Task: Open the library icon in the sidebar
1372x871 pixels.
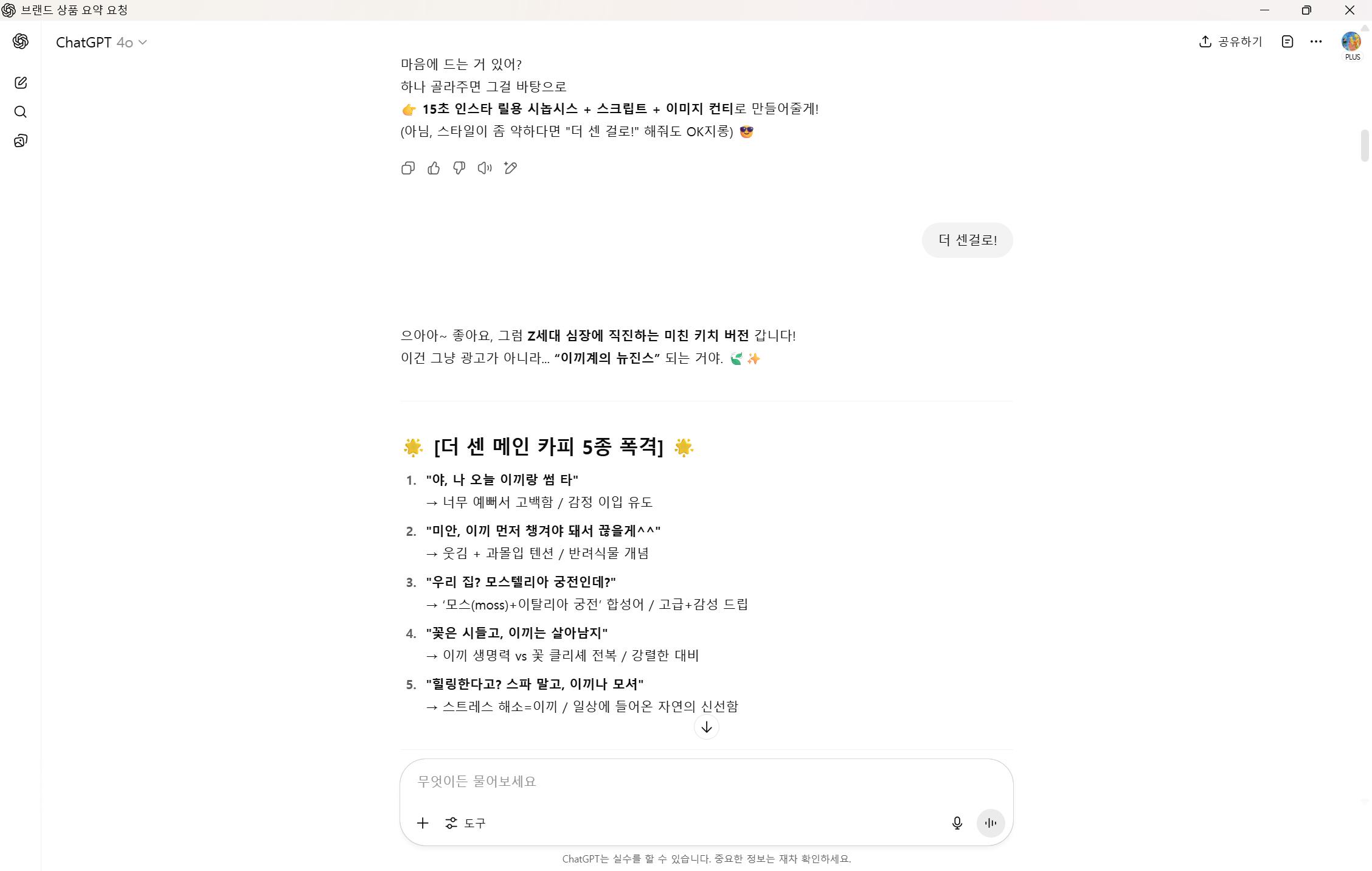Action: (x=21, y=141)
